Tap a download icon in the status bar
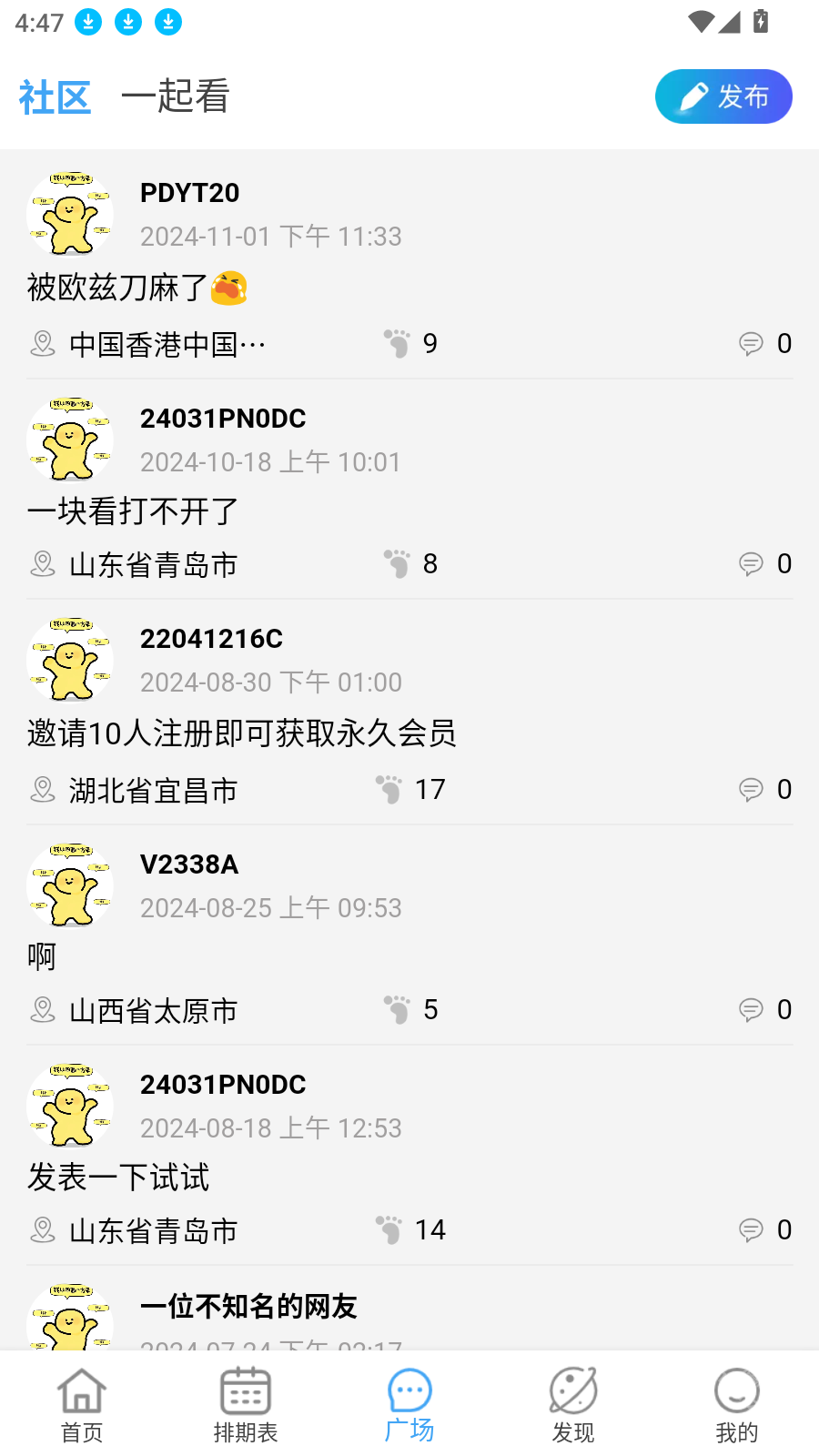Viewport: 819px width, 1456px height. pos(88,21)
